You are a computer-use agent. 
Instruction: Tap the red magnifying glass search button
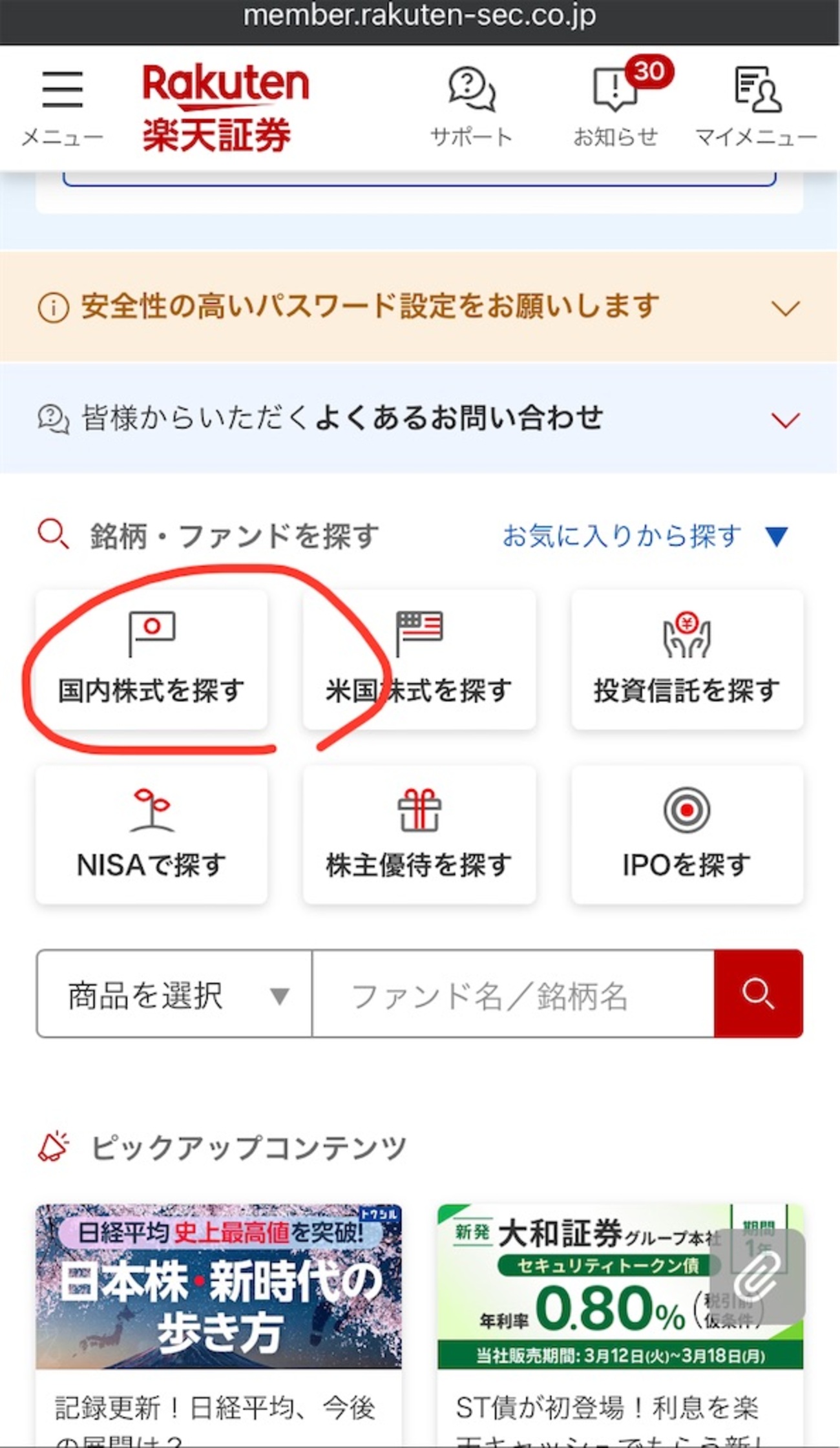[759, 996]
